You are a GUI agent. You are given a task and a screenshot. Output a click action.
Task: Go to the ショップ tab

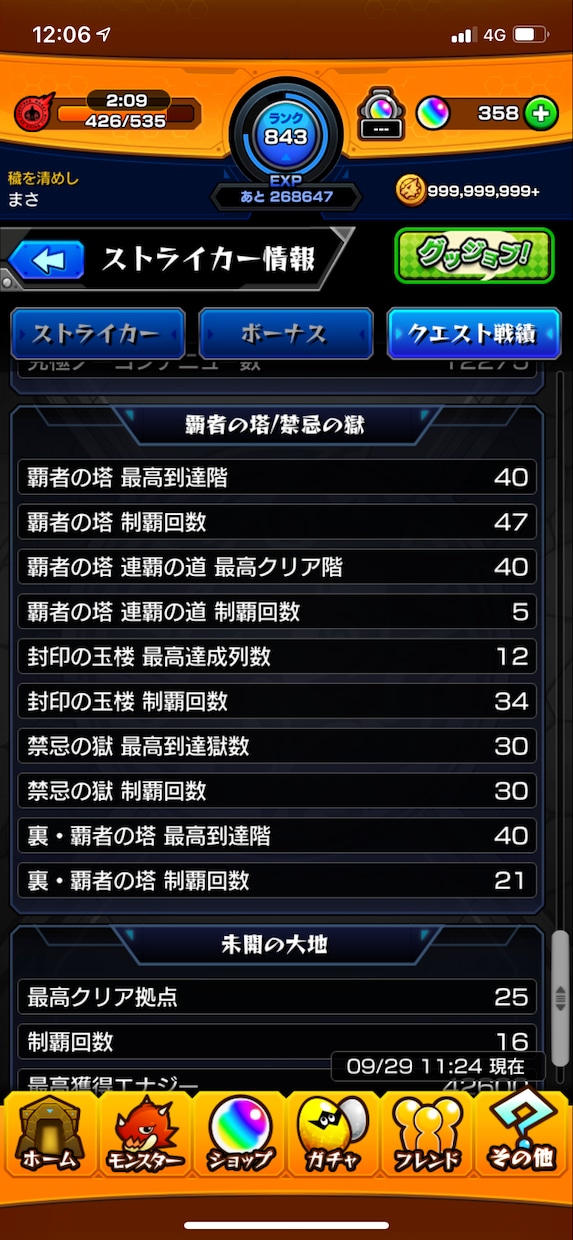click(x=238, y=1134)
